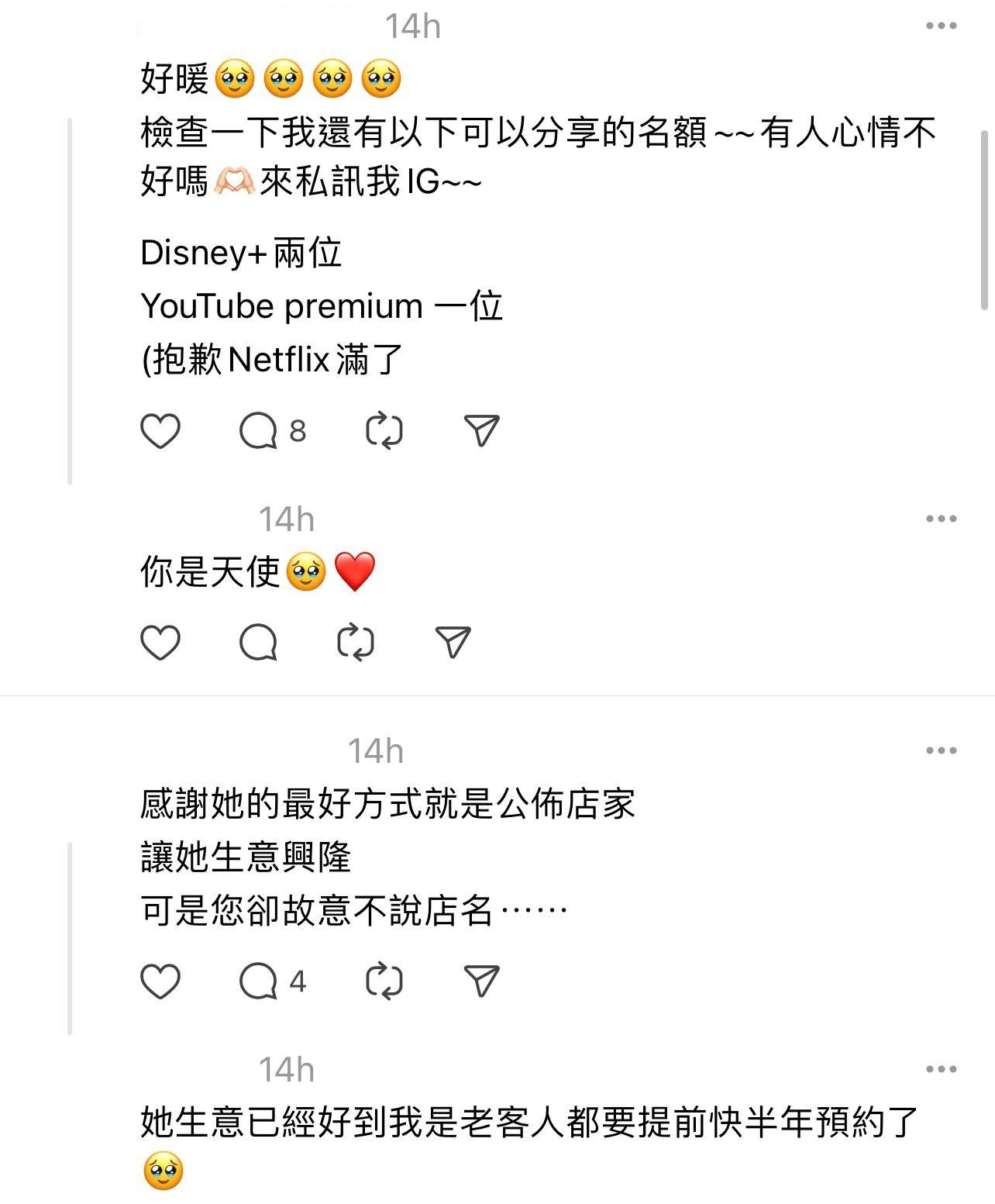Open replies on the Disney+ post
The width and height of the screenshot is (995, 1204).
[x=259, y=431]
